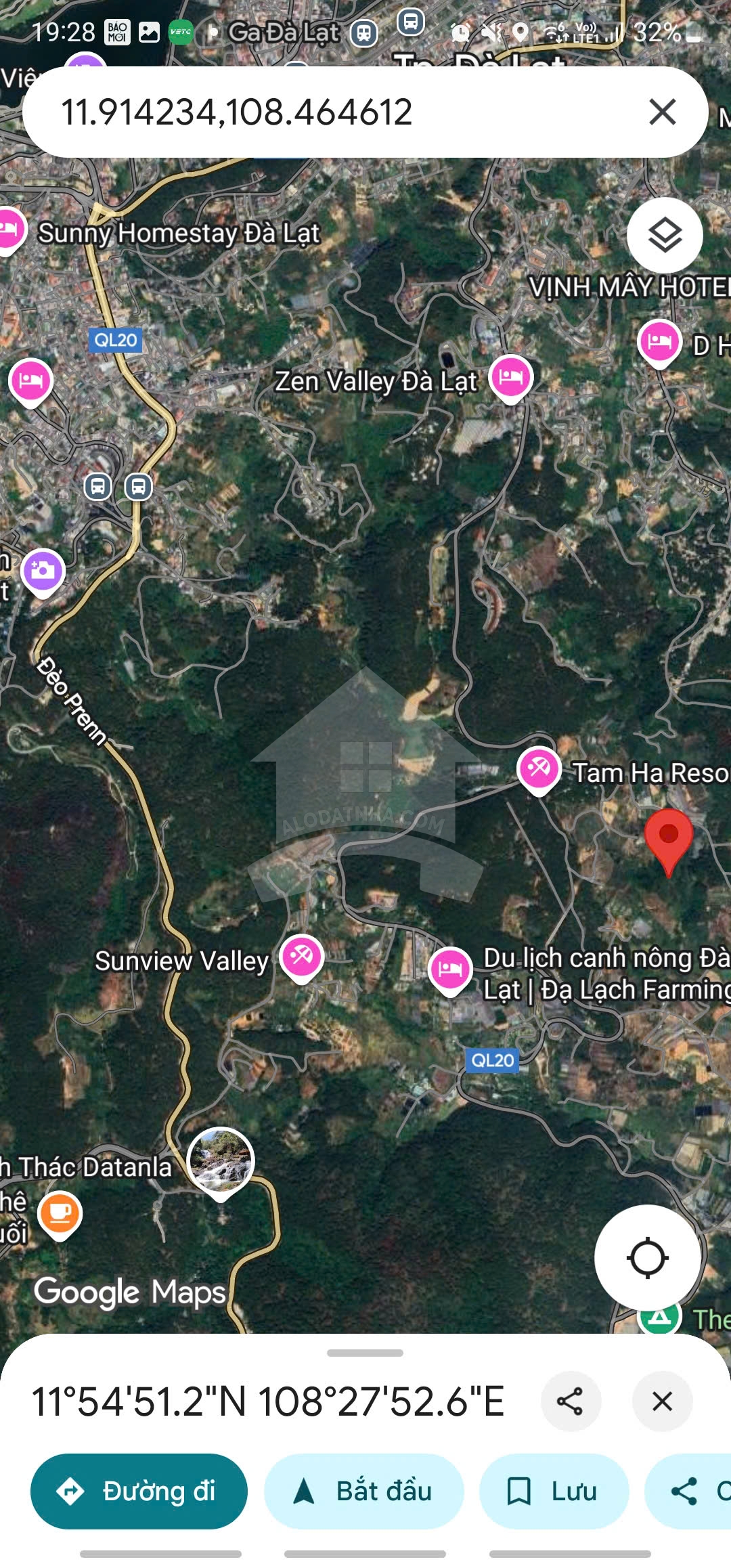Center map on my current location
The image size is (731, 1568).
647,1258
